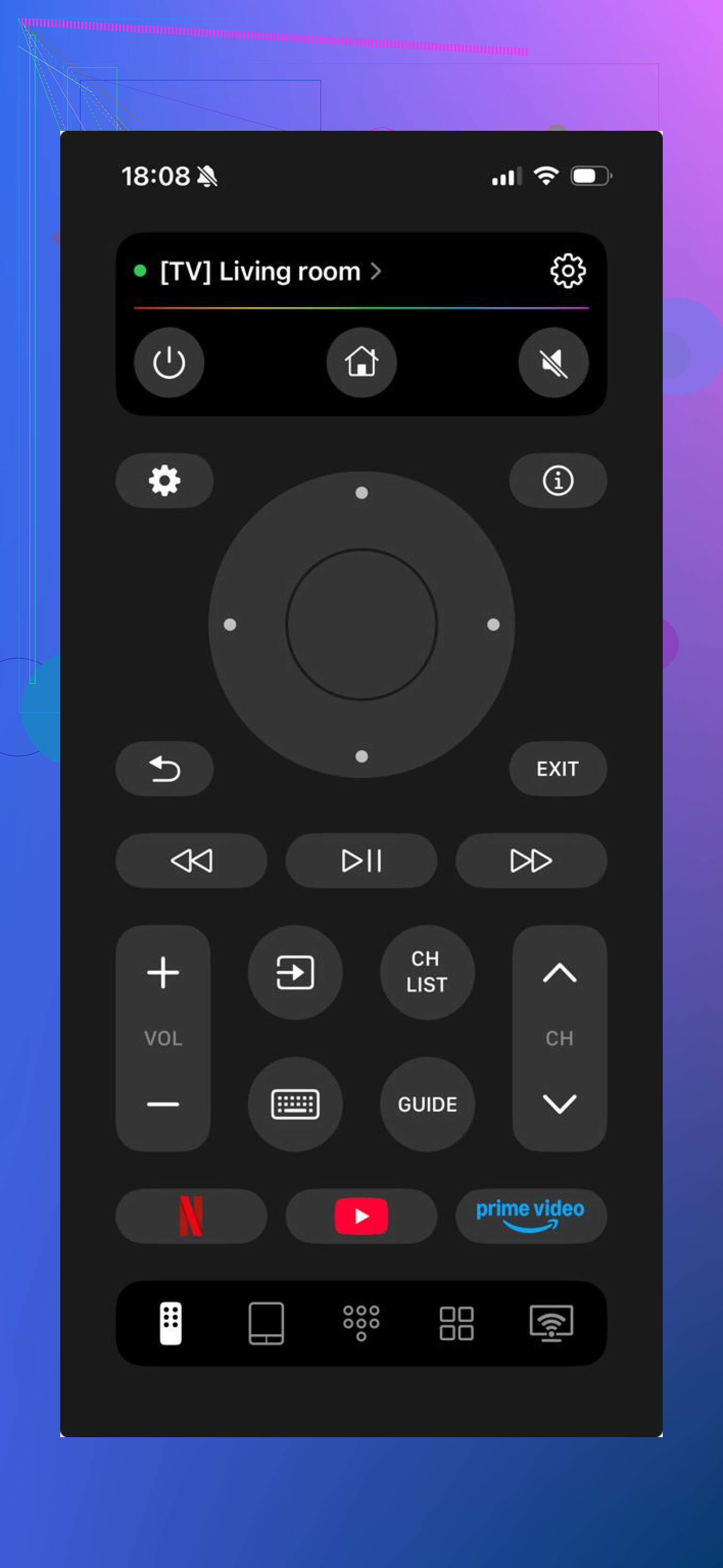
Task: Tap the return arrow button
Action: click(x=164, y=768)
